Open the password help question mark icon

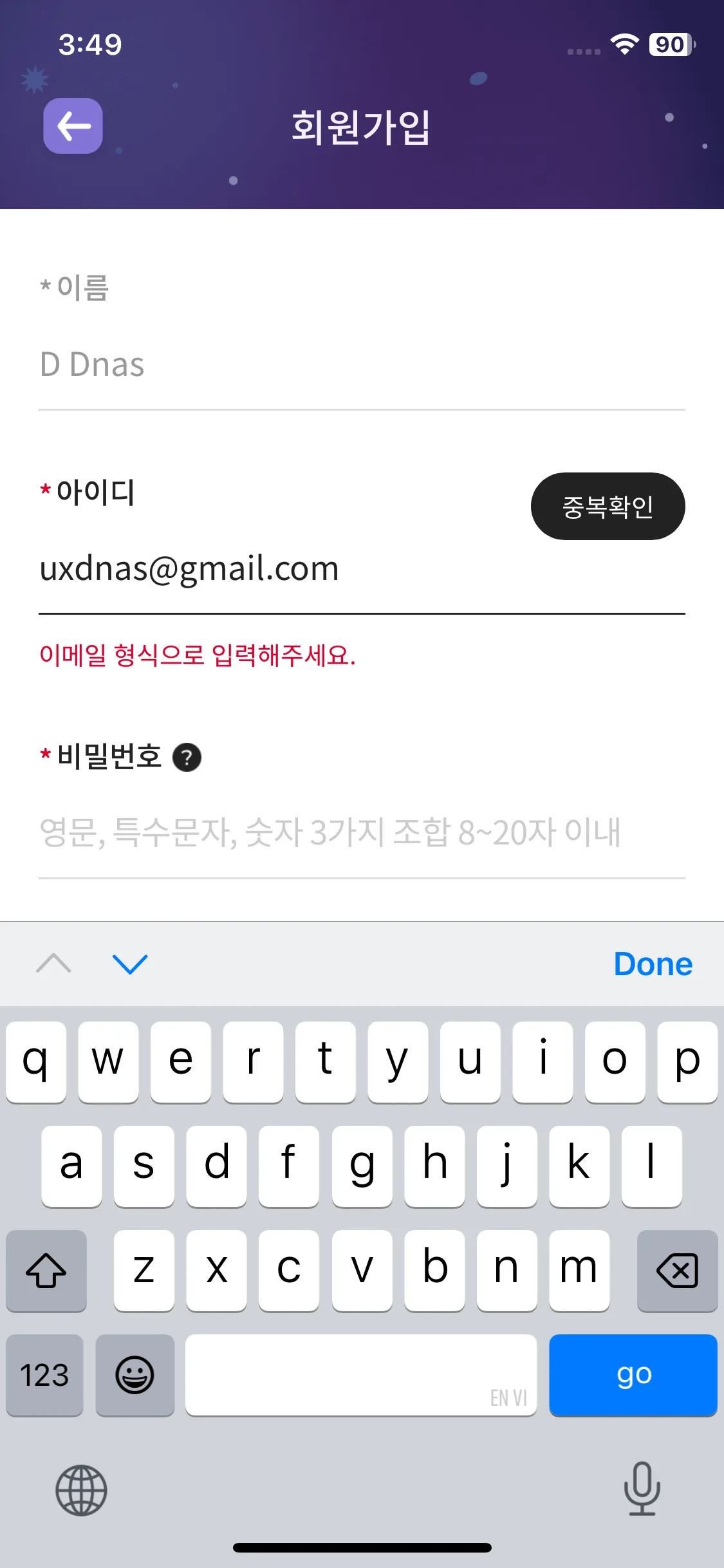pyautogui.click(x=188, y=758)
